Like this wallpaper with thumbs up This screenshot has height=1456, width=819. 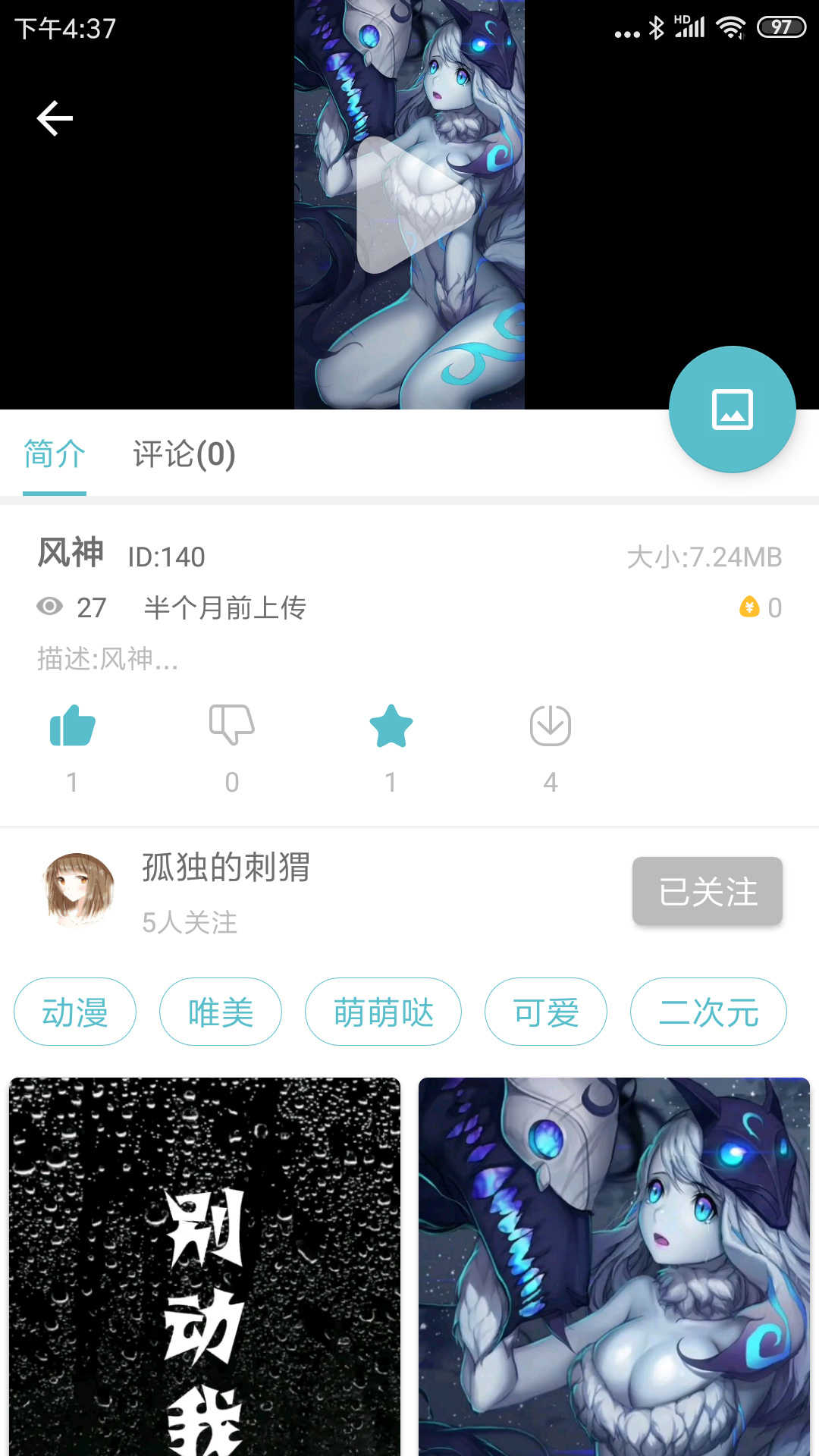click(73, 726)
